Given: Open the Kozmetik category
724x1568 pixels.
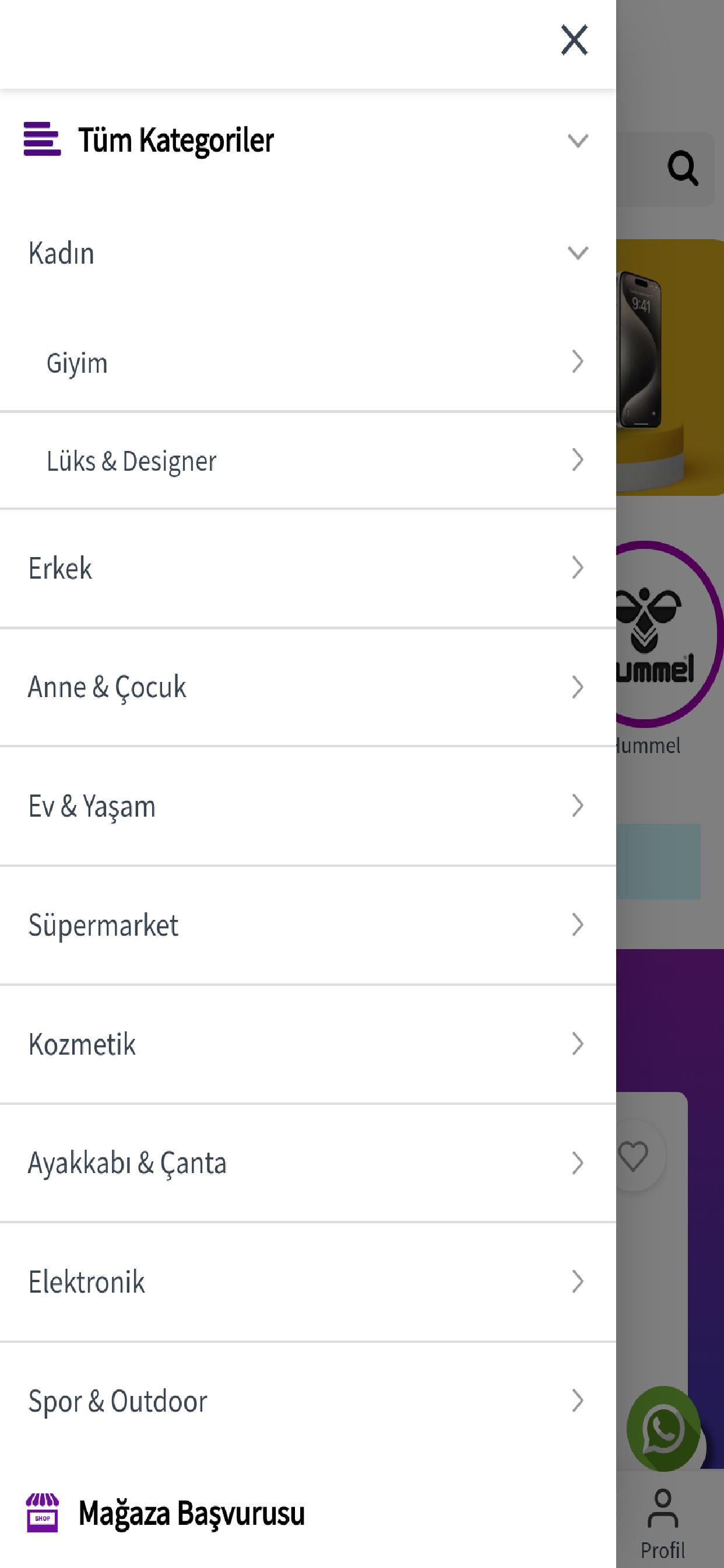Looking at the screenshot, I should [307, 1044].
